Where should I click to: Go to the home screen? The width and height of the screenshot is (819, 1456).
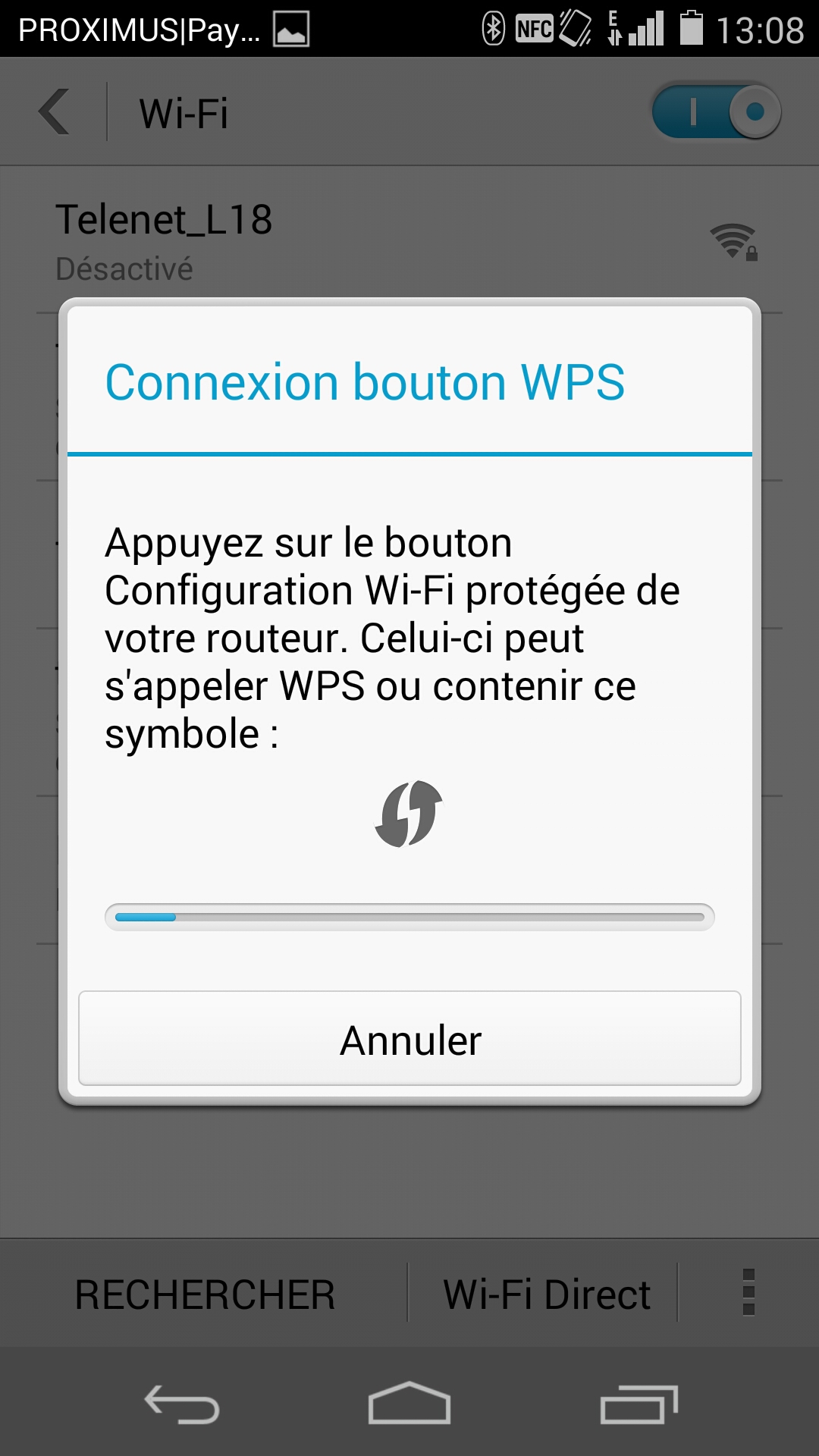tap(409, 1402)
